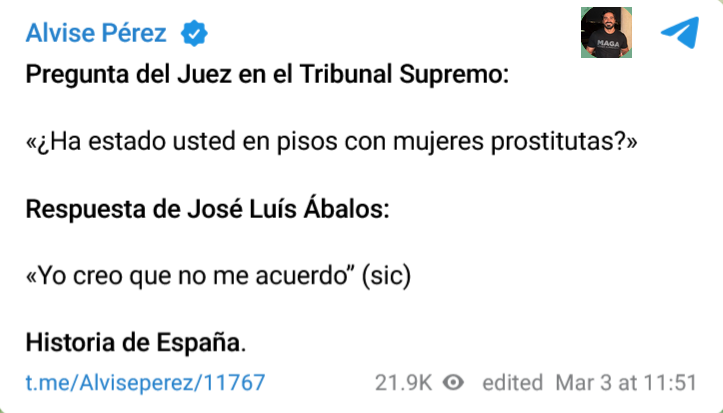Open the Telegram paper plane icon

(x=678, y=33)
